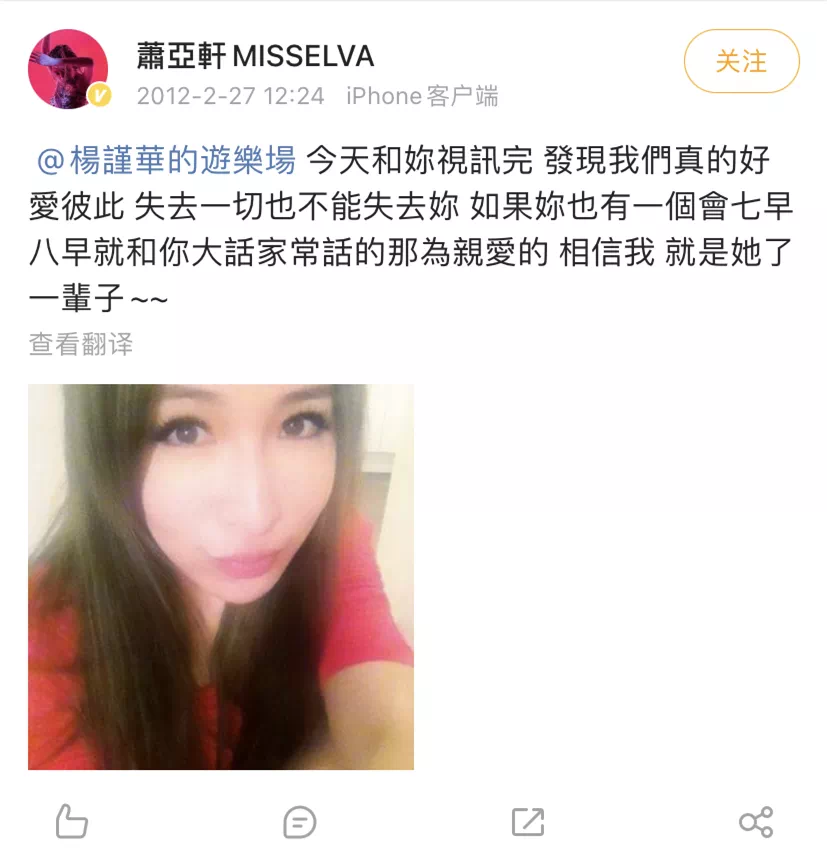Open the profile via 蕭亞軒 MISSELVA name
The height and width of the screenshot is (861, 827).
(x=255, y=56)
